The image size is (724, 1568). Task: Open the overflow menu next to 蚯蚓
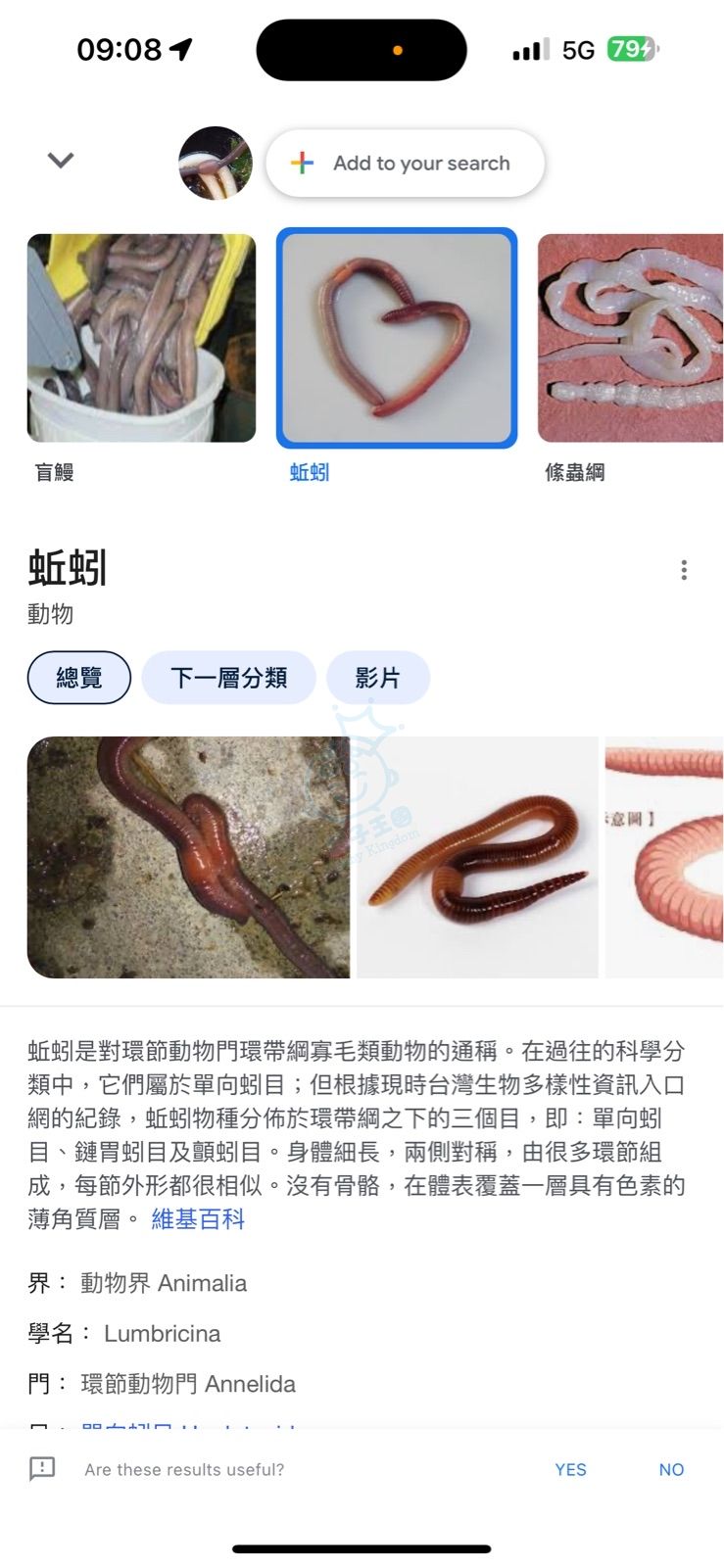tap(684, 570)
